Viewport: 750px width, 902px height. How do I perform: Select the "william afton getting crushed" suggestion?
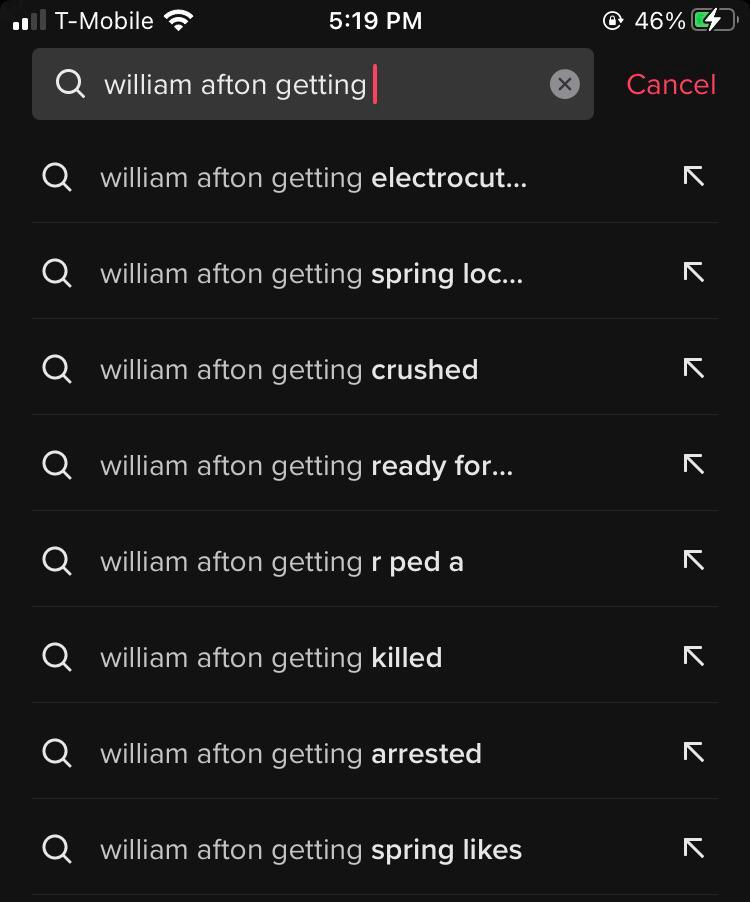pos(288,368)
